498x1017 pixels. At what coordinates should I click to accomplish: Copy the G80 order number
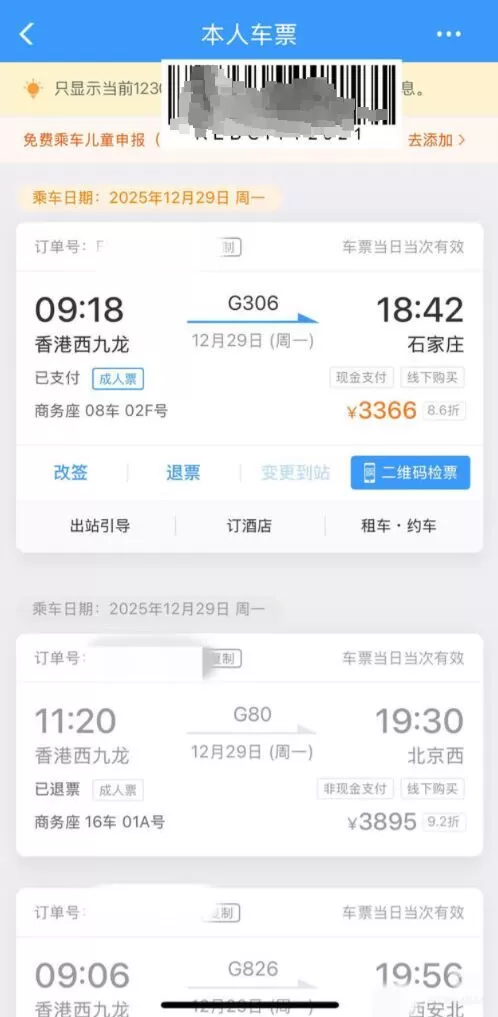click(223, 659)
